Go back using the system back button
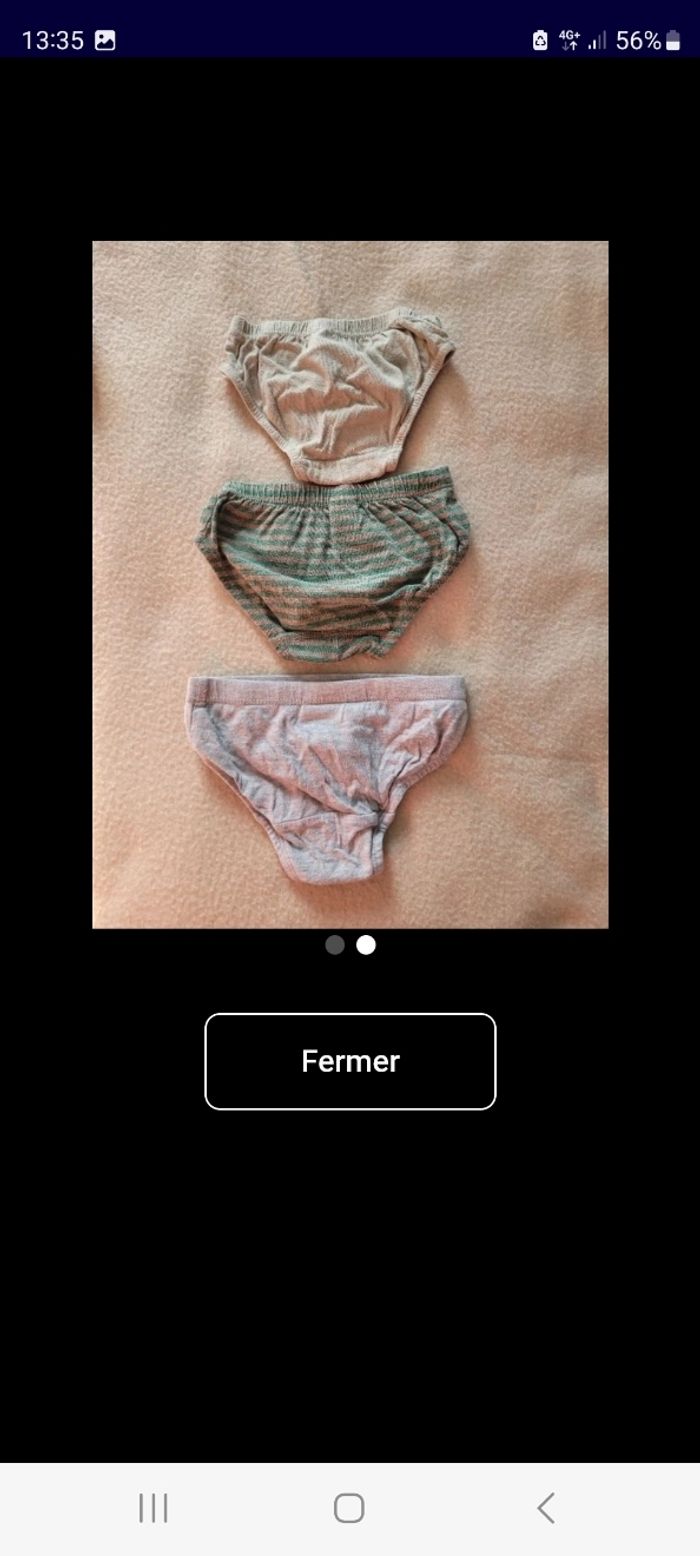This screenshot has width=700, height=1556. point(546,1508)
